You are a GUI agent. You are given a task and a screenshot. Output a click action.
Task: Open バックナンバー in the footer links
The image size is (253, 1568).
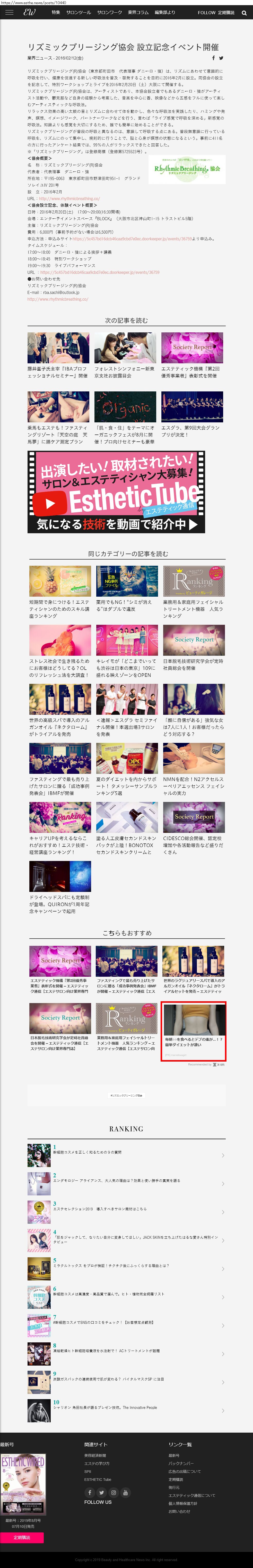pos(181,1463)
